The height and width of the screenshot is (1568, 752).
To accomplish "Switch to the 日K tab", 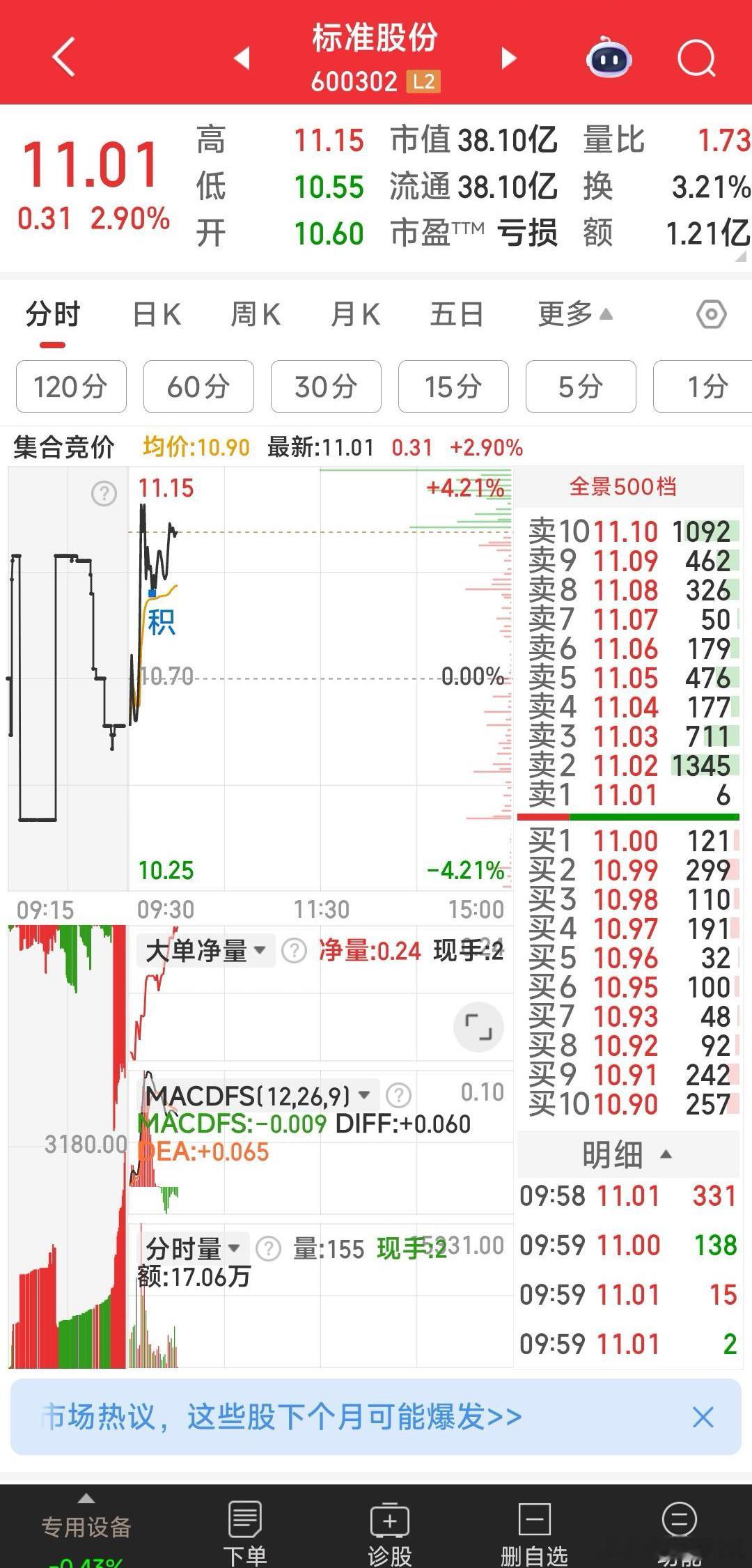I will pyautogui.click(x=157, y=314).
